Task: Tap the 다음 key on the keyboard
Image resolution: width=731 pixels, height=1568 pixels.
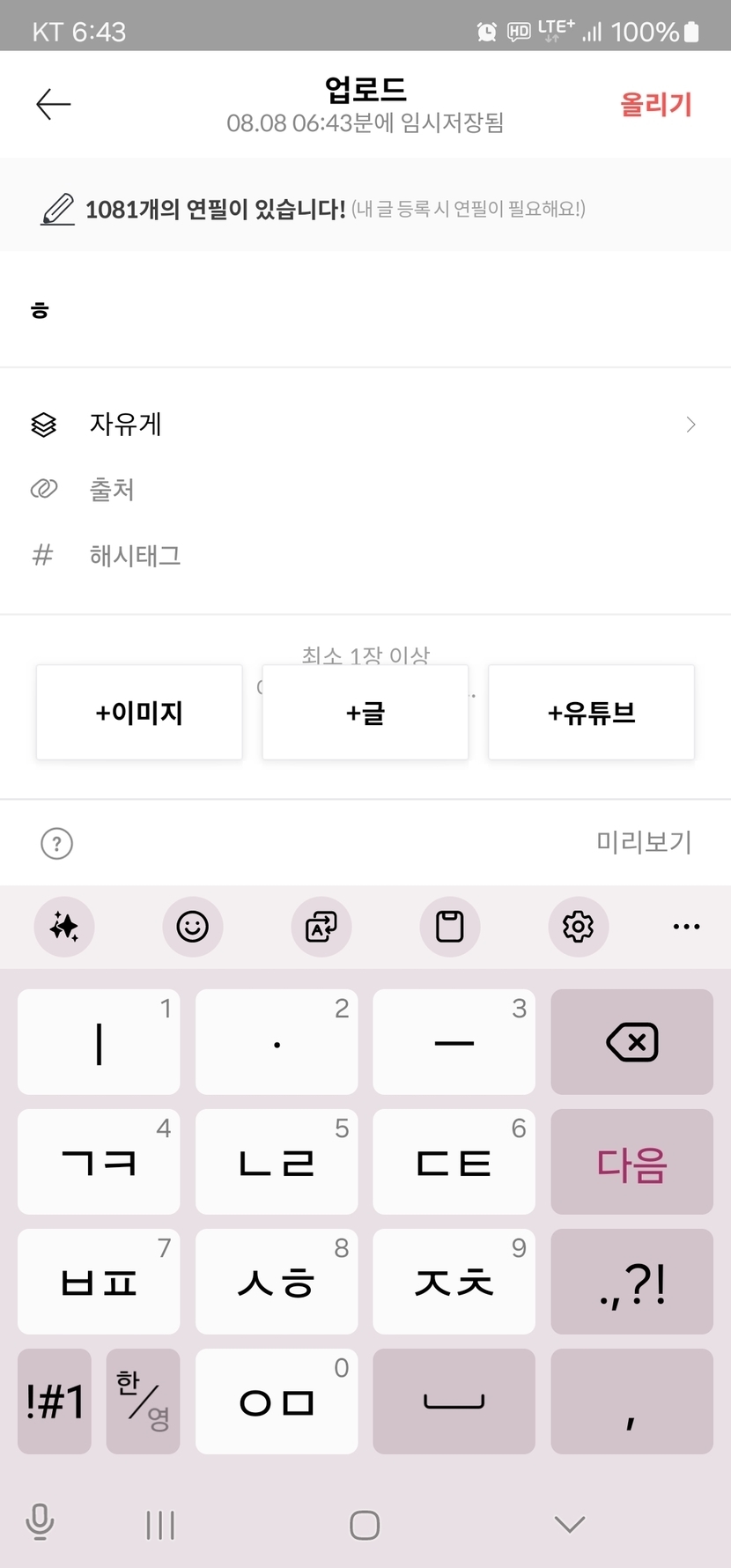Action: pyautogui.click(x=631, y=1163)
